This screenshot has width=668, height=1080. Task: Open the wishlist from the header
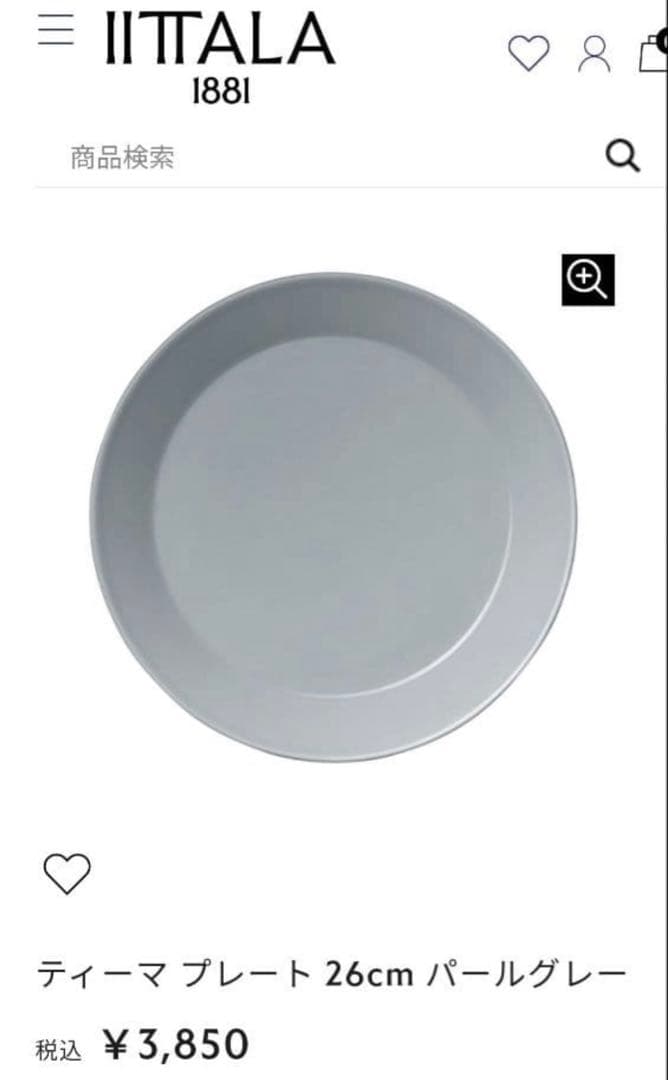[x=528, y=53]
